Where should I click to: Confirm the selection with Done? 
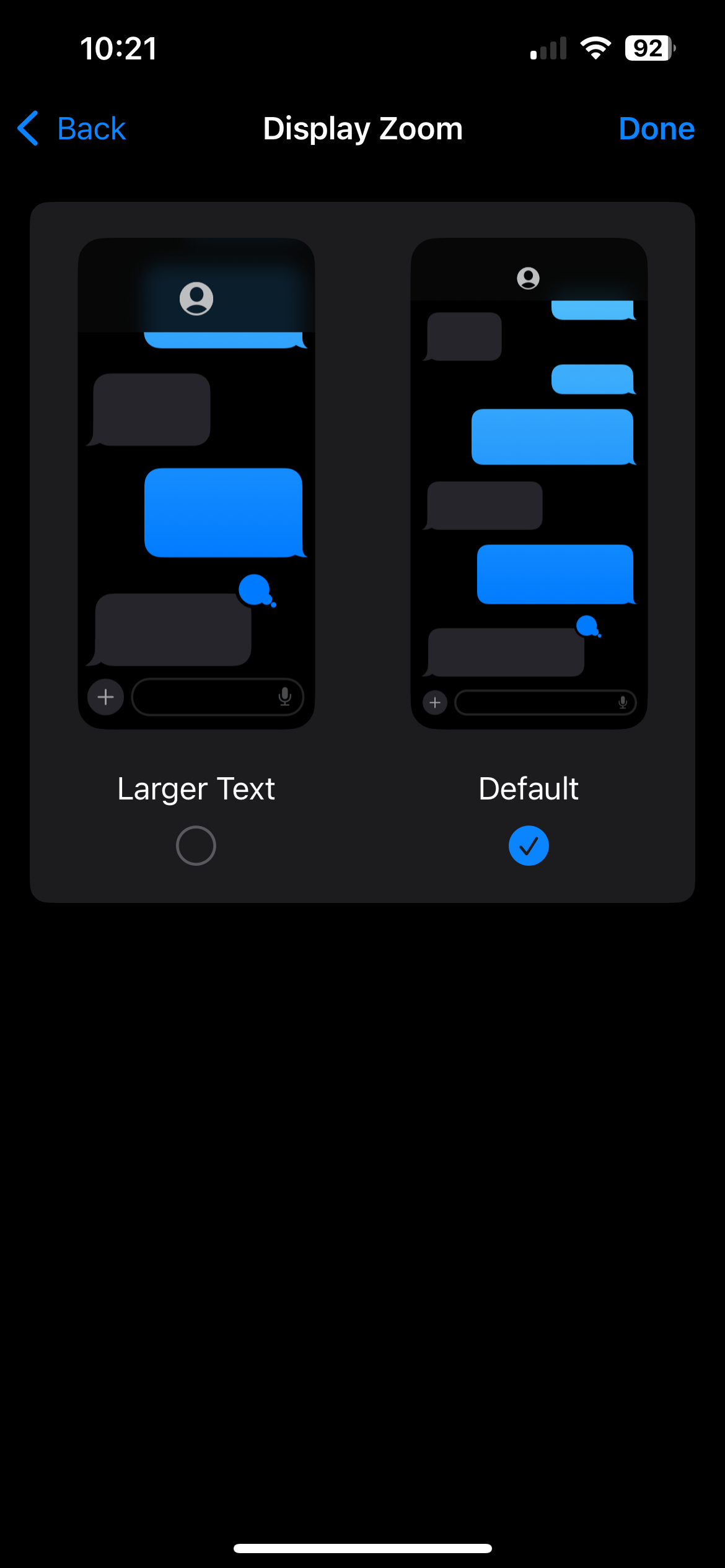point(656,129)
